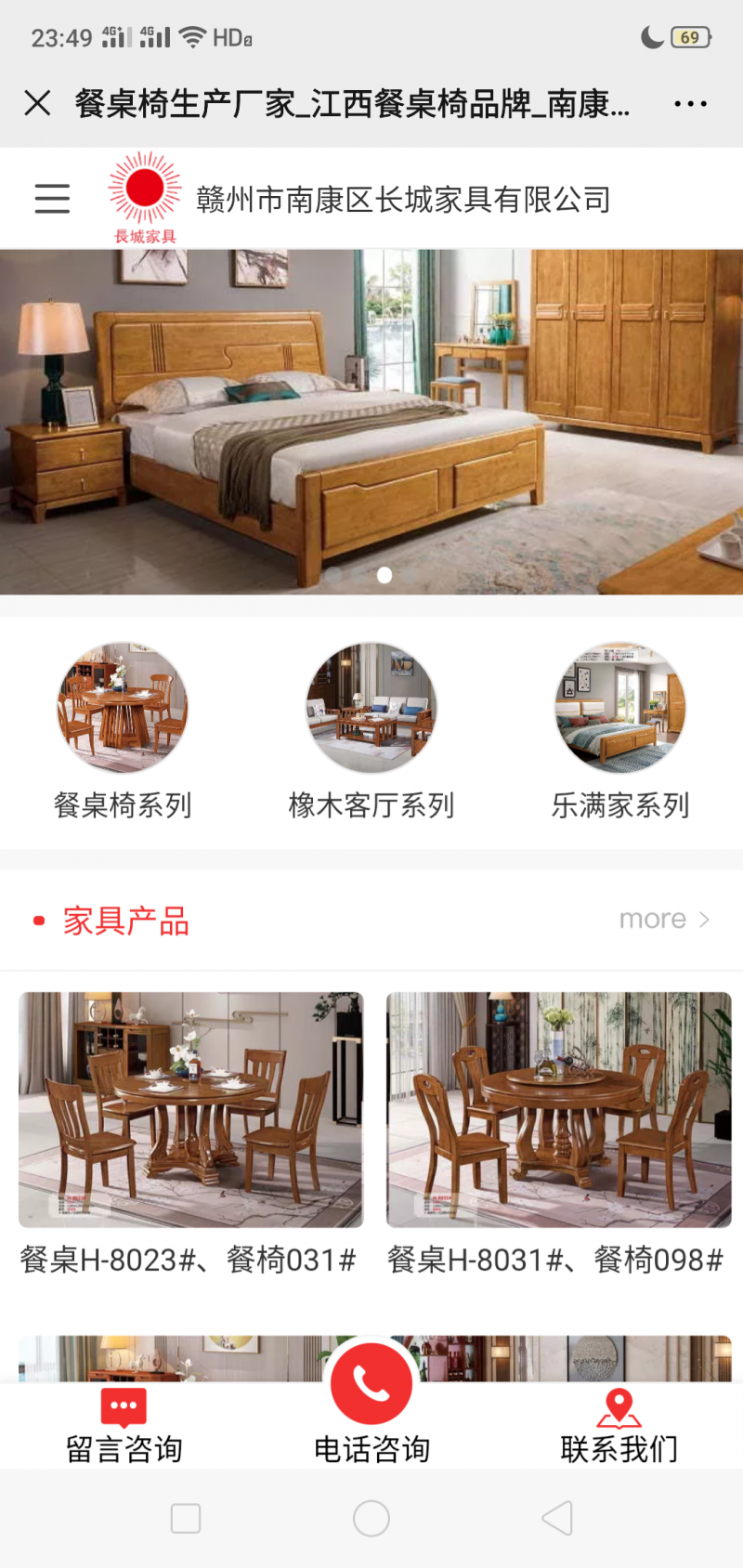The height and width of the screenshot is (1568, 743).
Task: Browse the 橡木客厅系列 category
Action: [371, 731]
